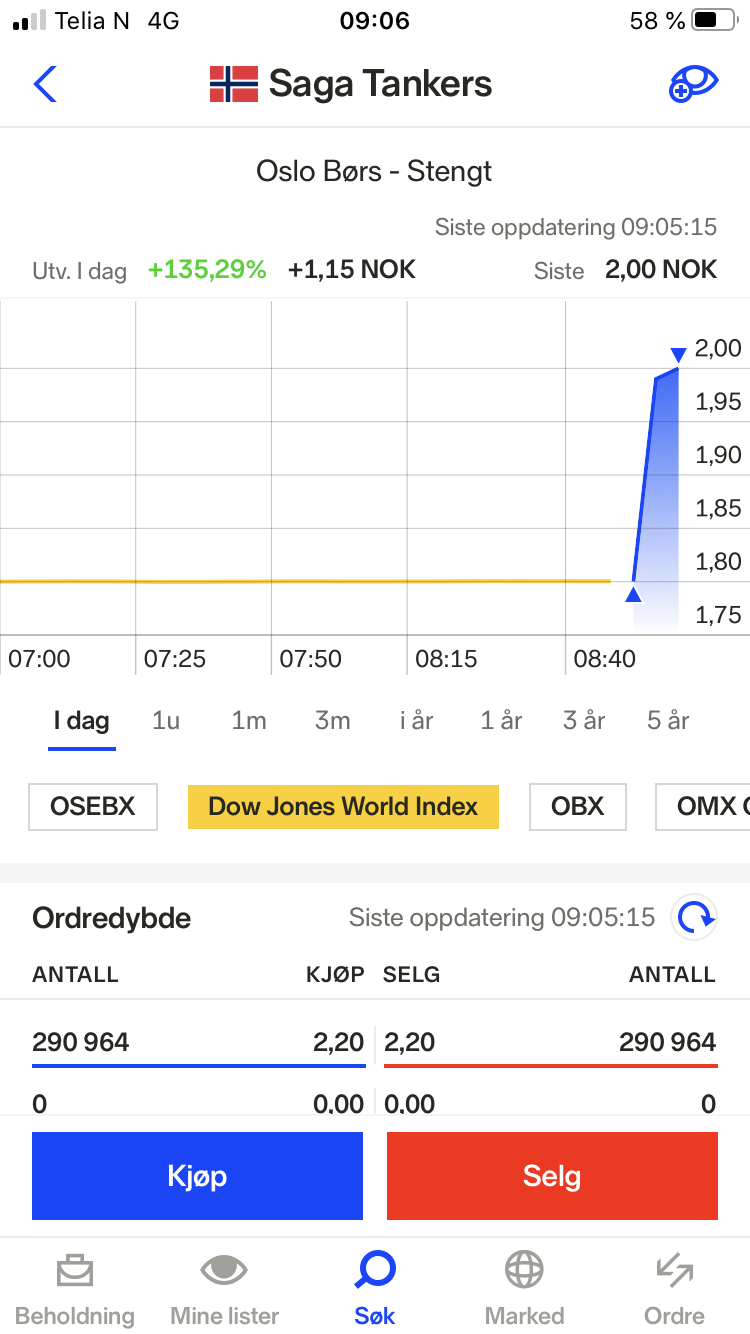Show the 3m chart range

pos(333,720)
